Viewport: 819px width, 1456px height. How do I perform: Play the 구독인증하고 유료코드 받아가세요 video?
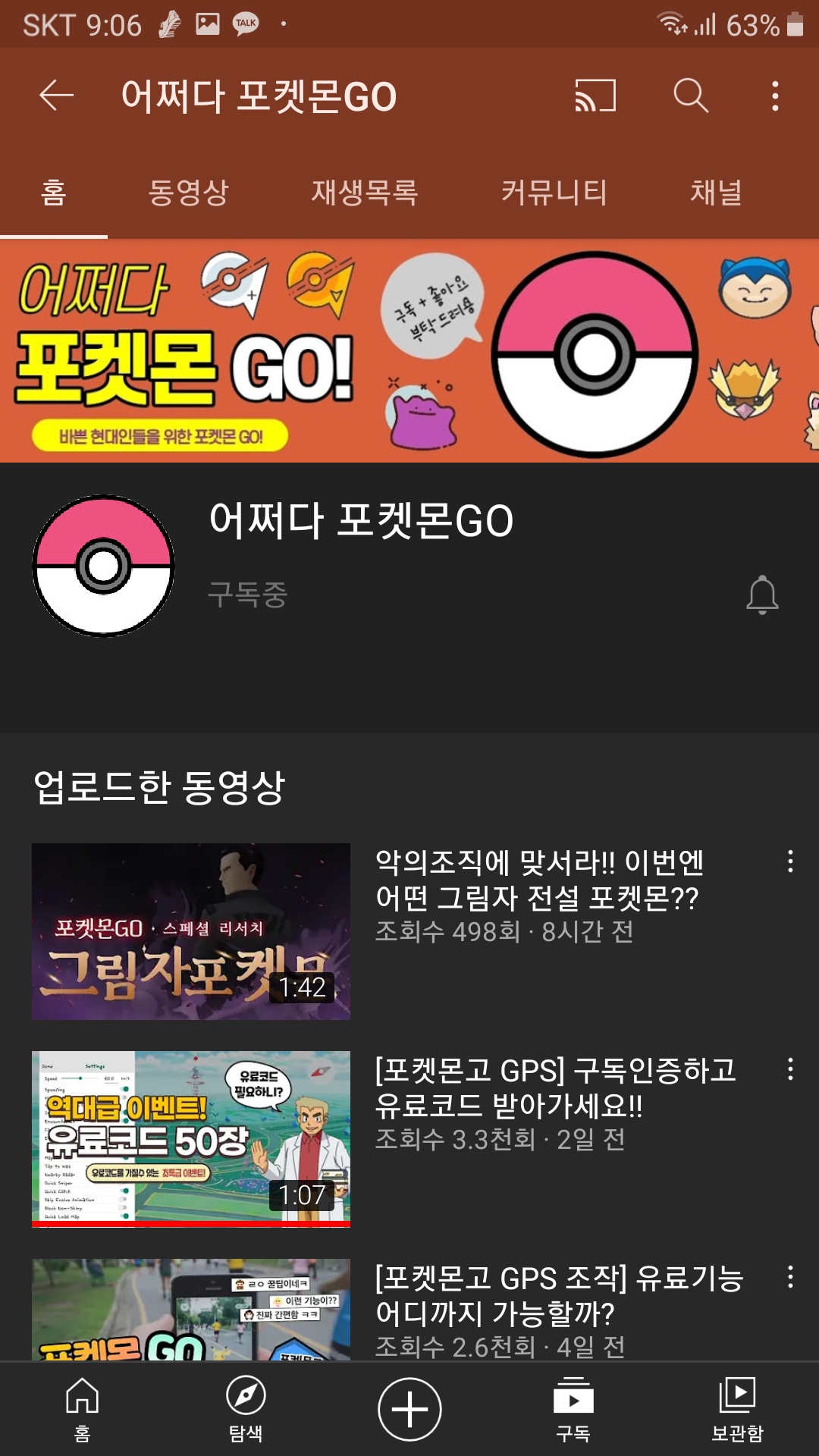click(191, 1138)
